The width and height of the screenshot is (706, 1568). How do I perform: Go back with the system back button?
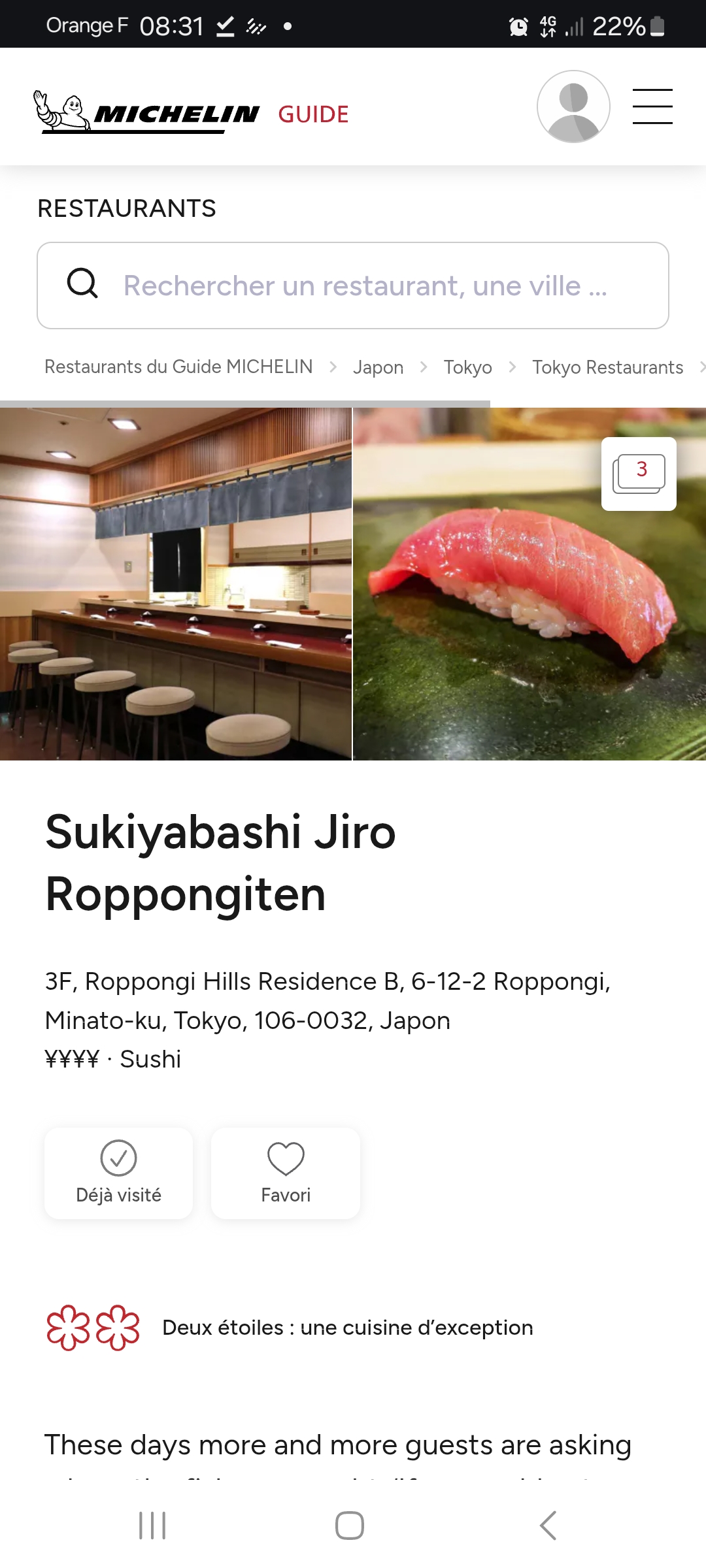tap(548, 1526)
